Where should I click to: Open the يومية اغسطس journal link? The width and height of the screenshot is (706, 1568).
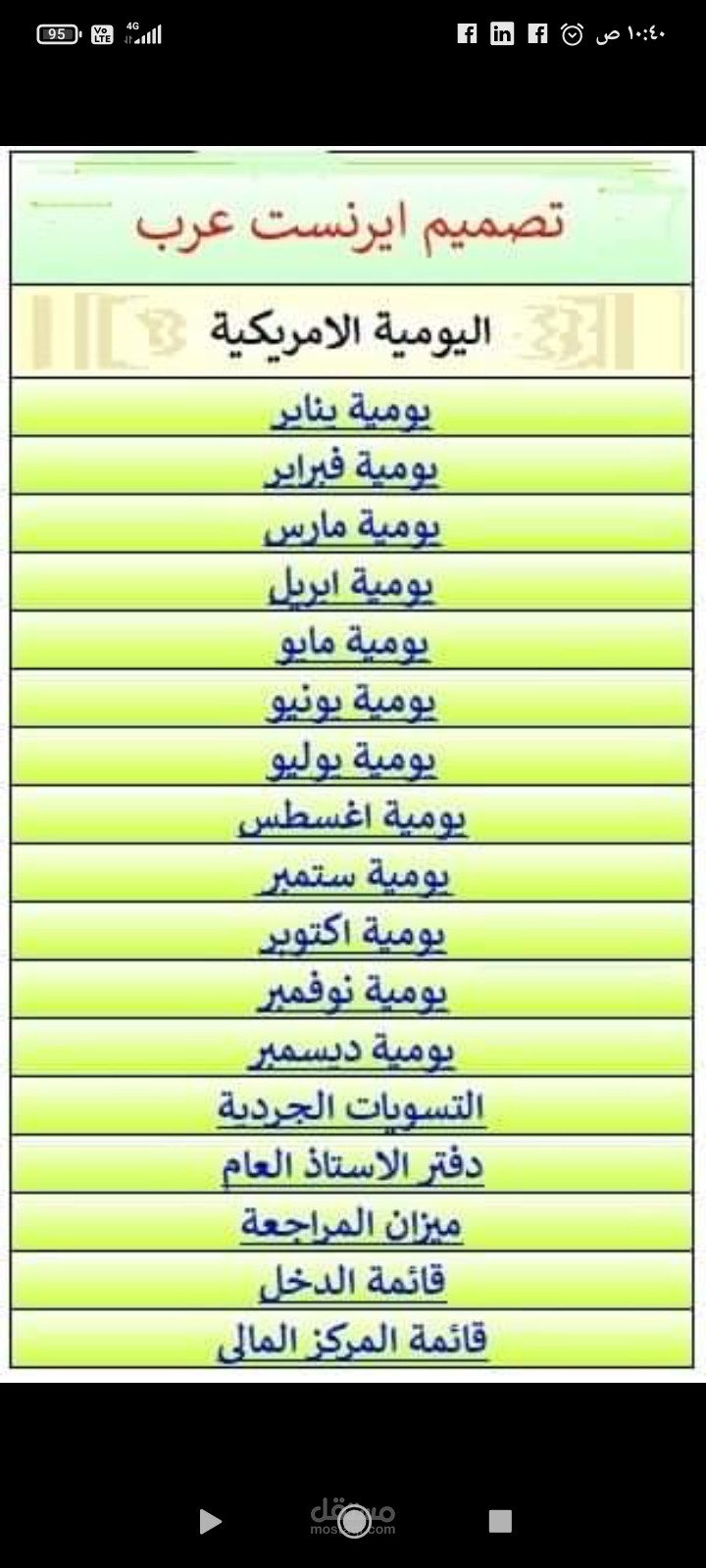[353, 816]
